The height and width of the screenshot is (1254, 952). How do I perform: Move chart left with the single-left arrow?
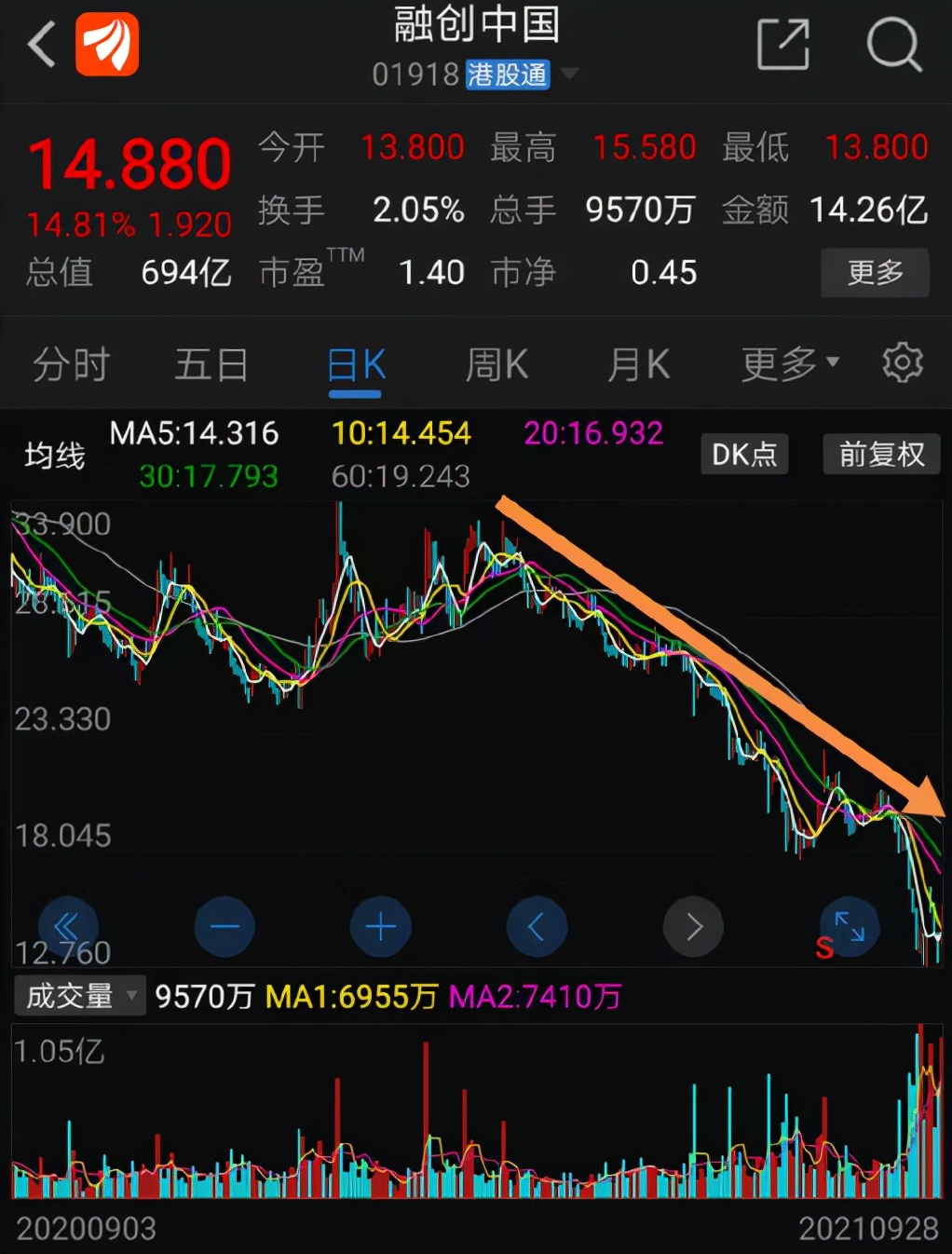[x=536, y=927]
